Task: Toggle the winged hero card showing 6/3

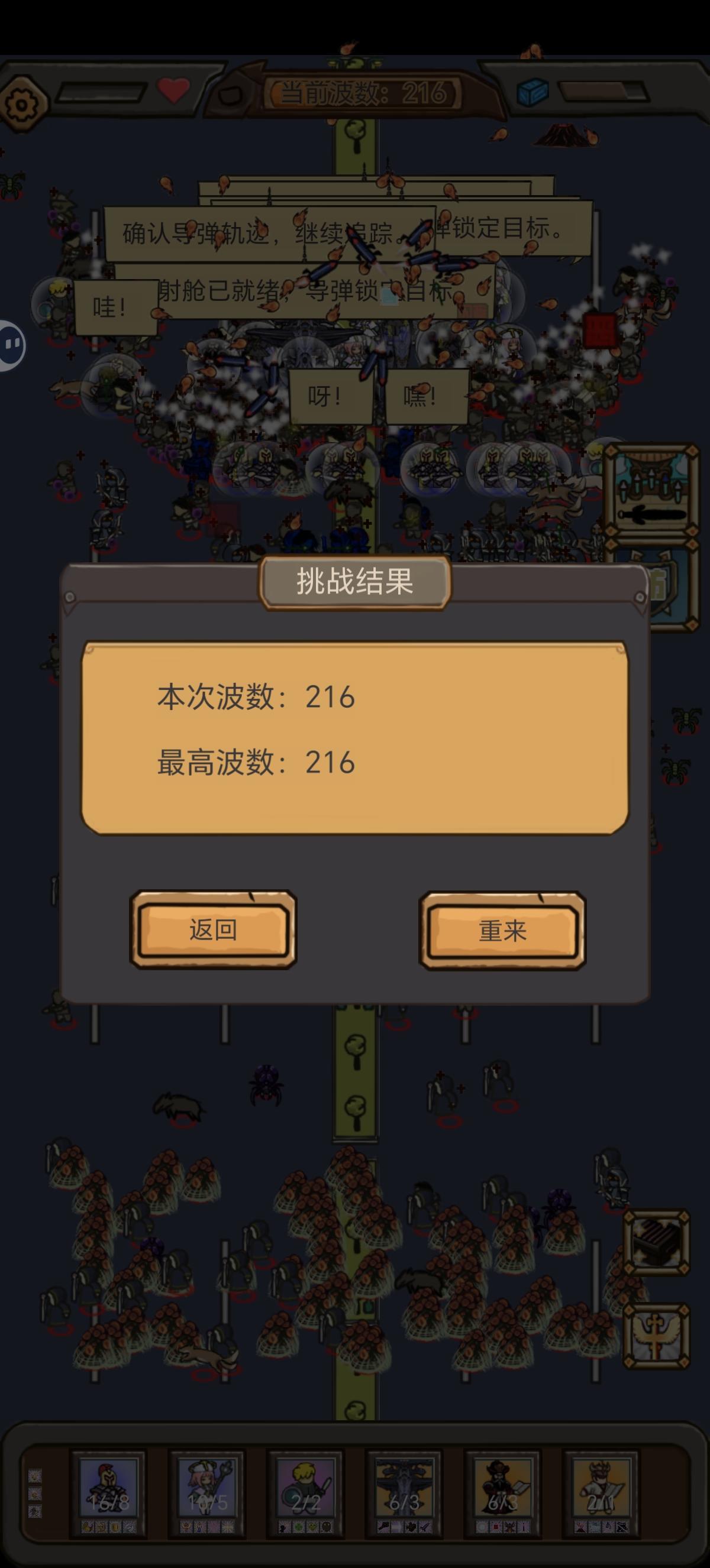Action: [x=404, y=1491]
